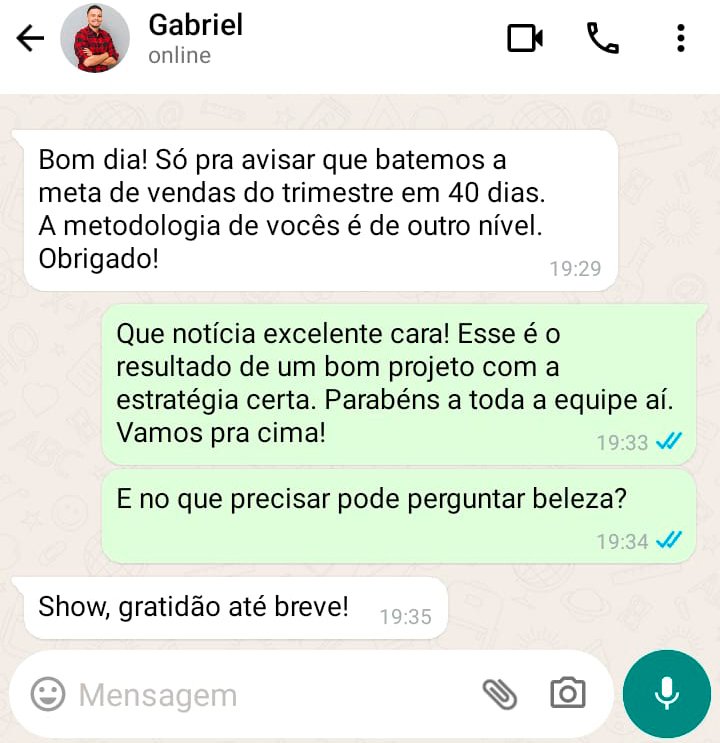The width and height of the screenshot is (720, 743).
Task: Go back to the chat list
Action: point(31,39)
